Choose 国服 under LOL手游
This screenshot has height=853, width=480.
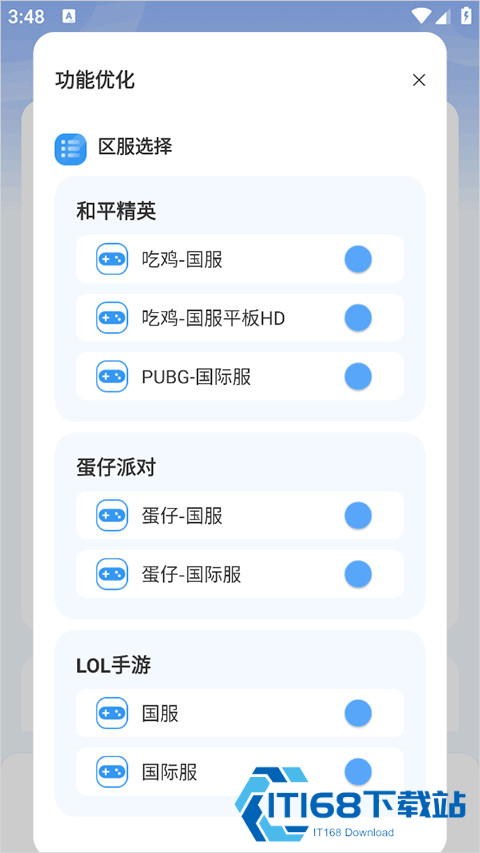[239, 713]
